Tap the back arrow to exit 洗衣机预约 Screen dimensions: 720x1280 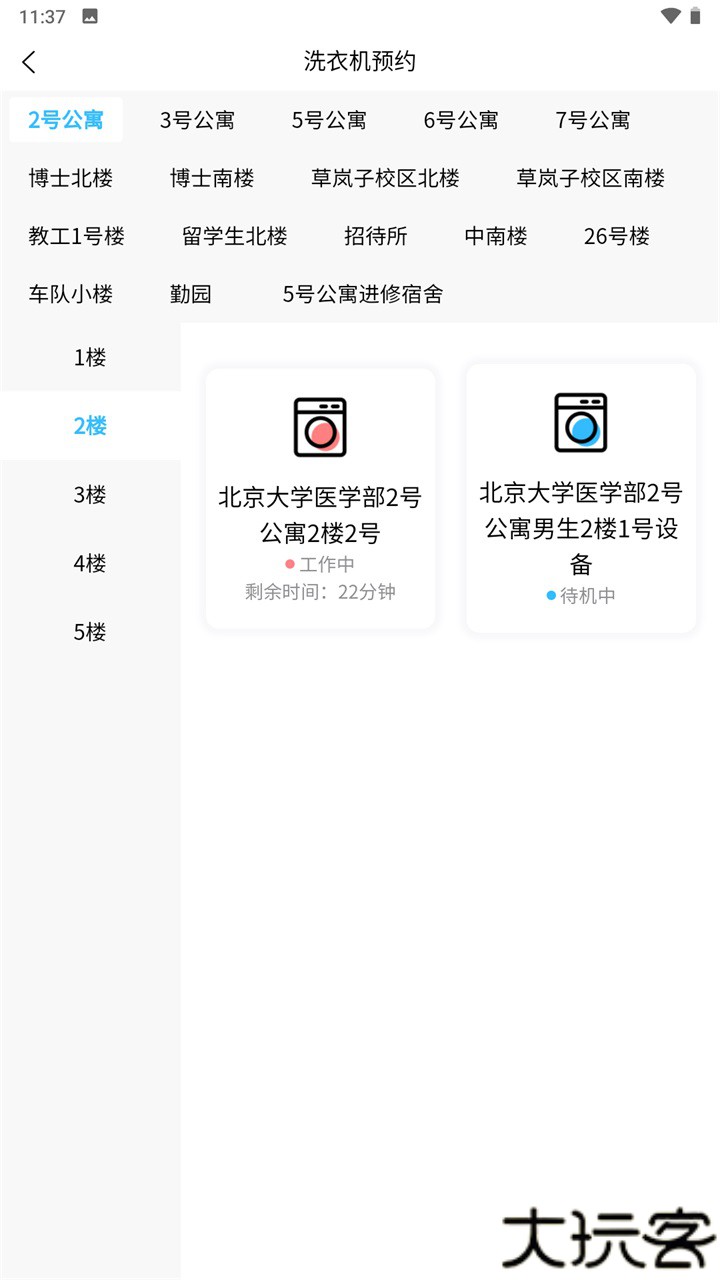click(x=30, y=61)
